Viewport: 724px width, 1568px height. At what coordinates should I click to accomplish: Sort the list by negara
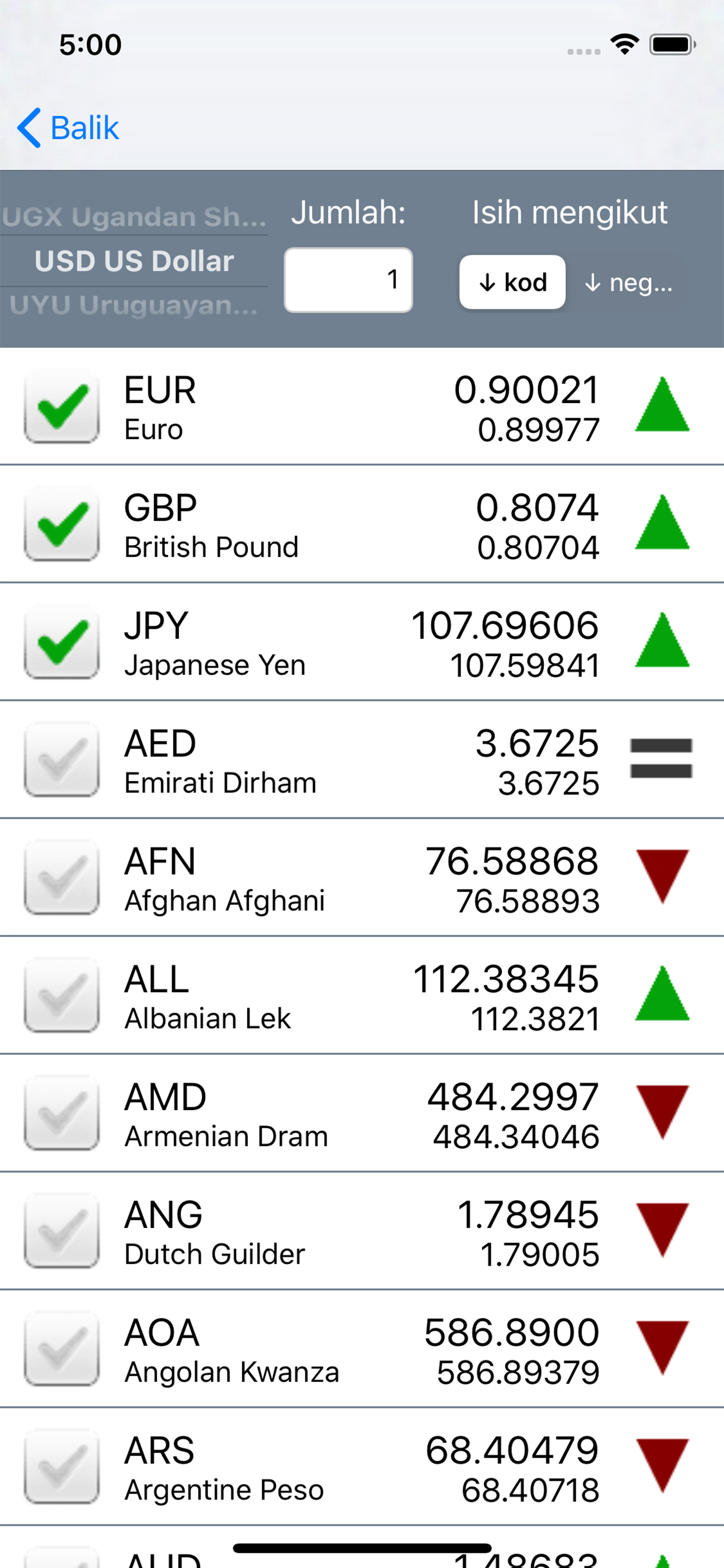[x=628, y=282]
